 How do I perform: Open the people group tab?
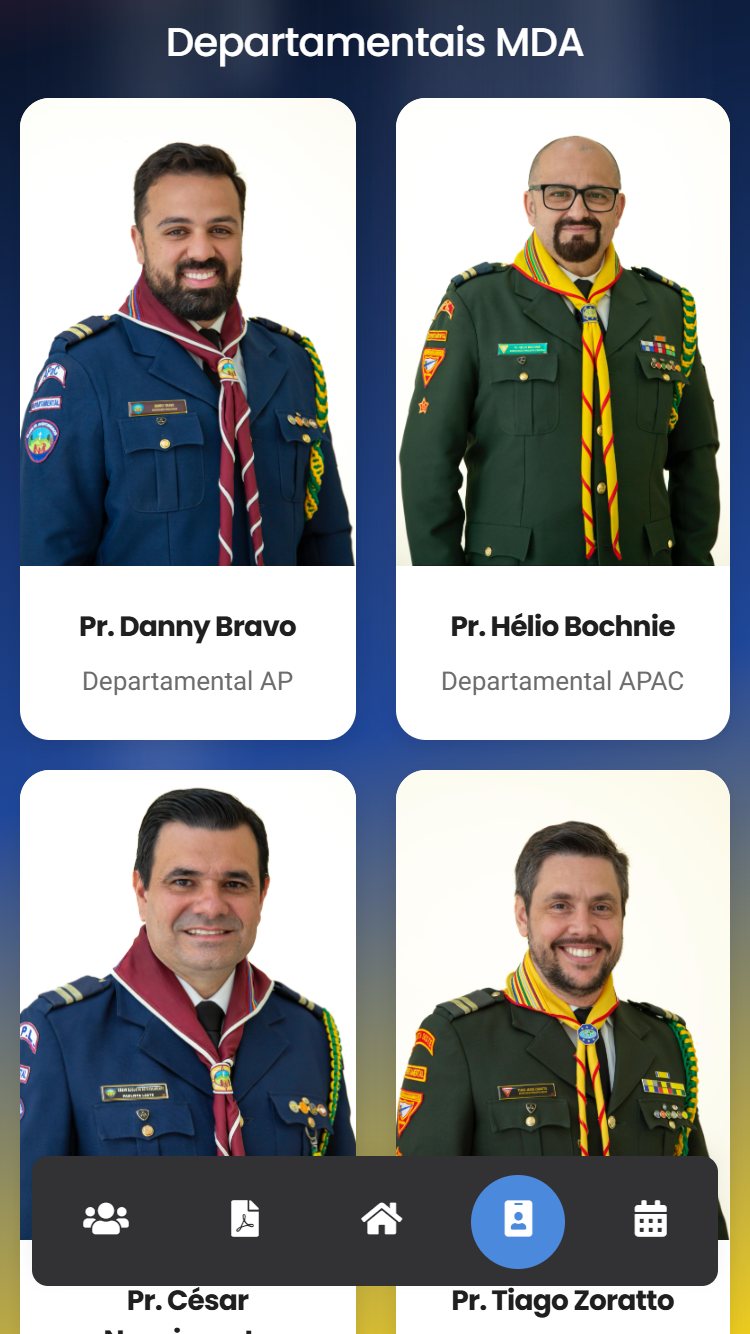click(106, 1220)
